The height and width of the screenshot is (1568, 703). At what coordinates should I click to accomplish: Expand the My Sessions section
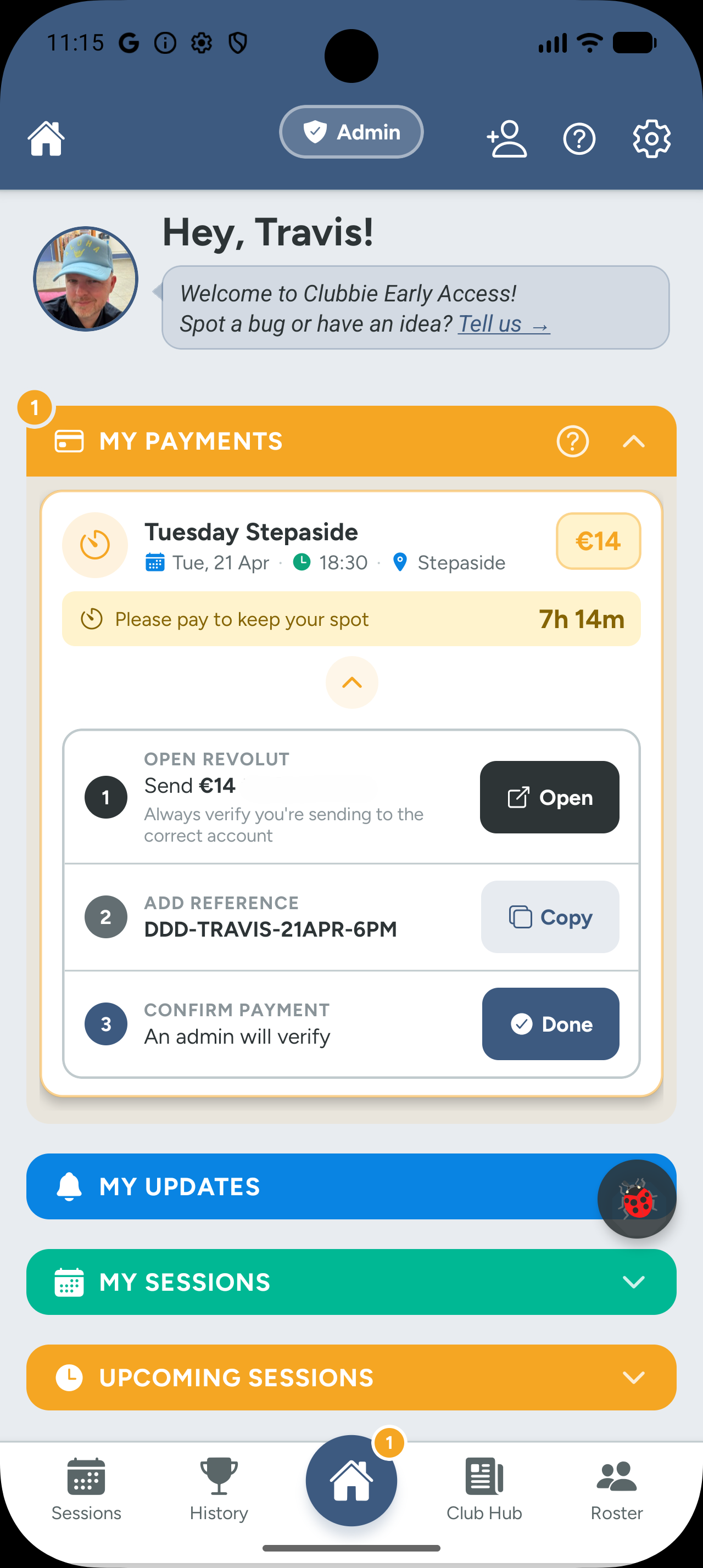tap(351, 1282)
